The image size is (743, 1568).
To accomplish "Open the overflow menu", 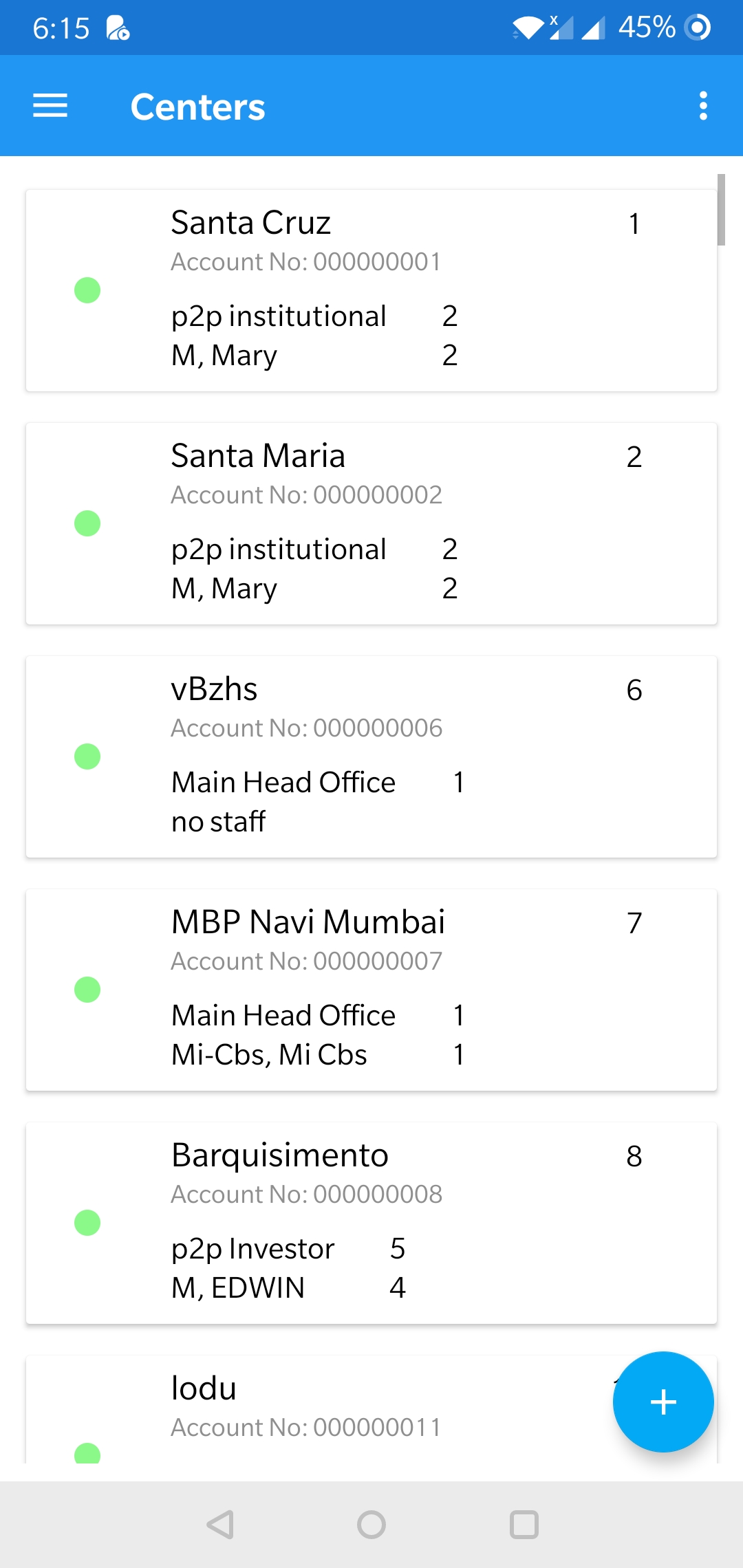I will coord(702,106).
